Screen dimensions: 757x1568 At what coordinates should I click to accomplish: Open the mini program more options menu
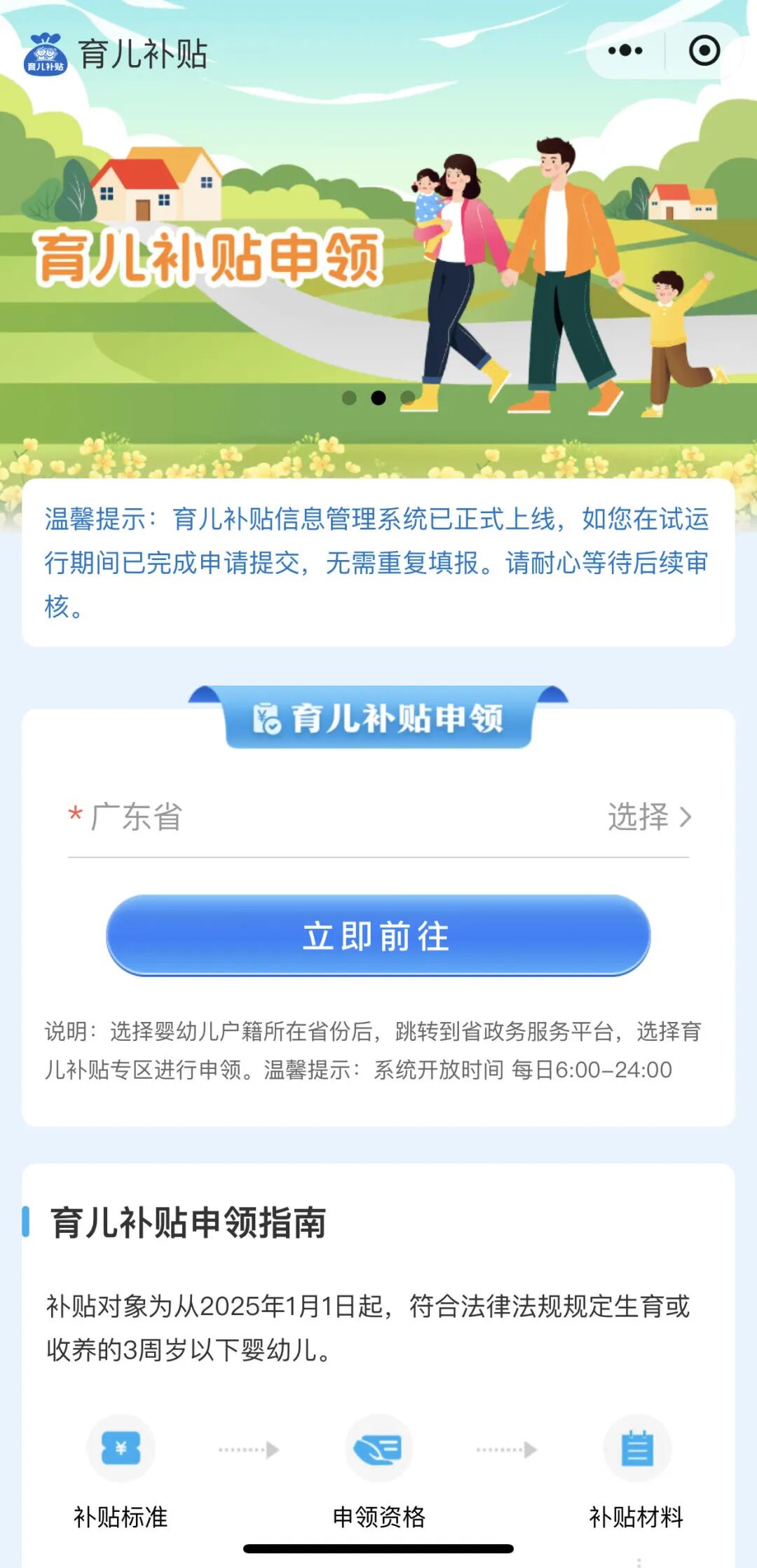coord(625,50)
